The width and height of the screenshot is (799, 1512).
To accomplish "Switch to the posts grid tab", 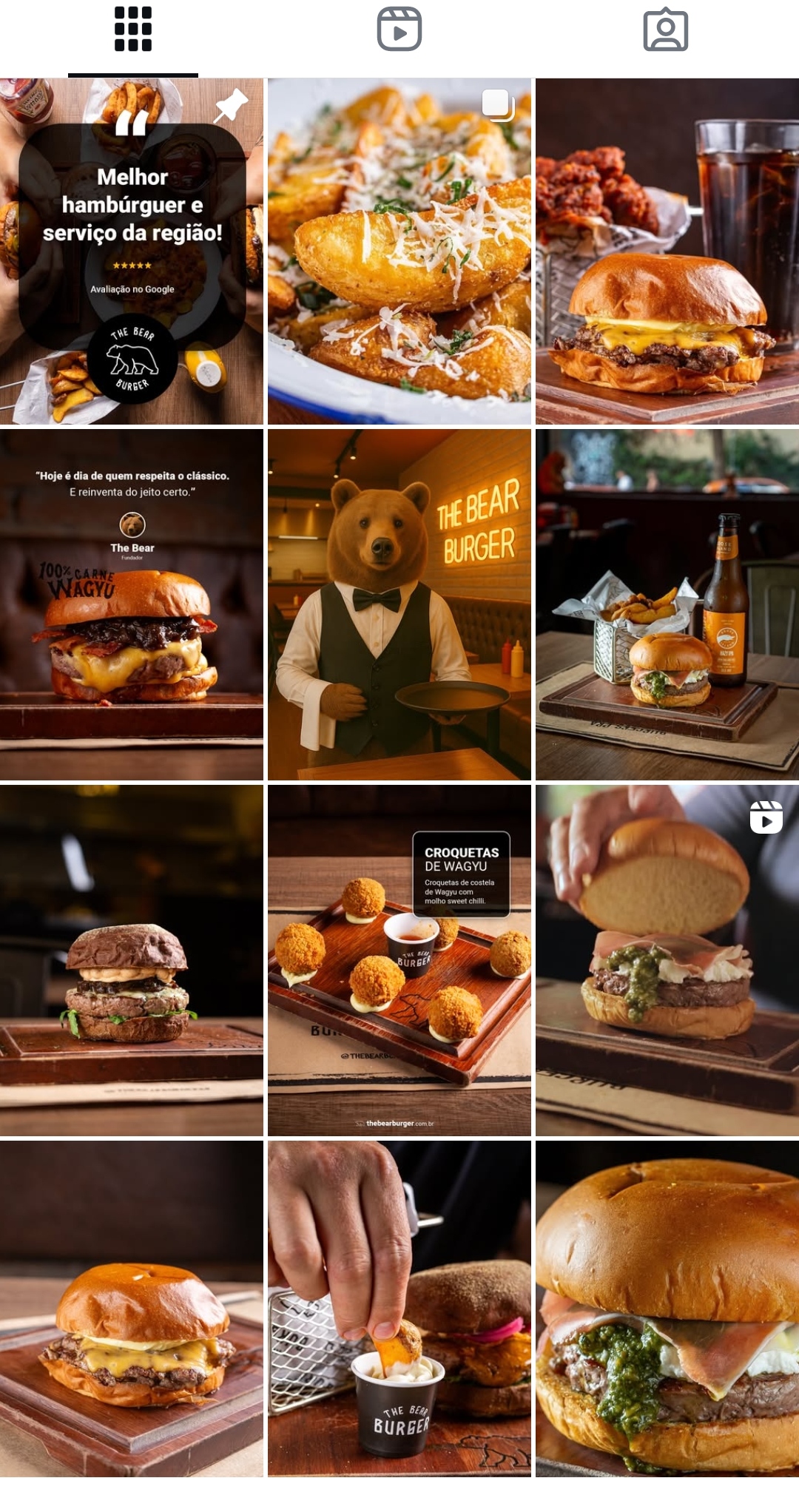I will pos(133,30).
